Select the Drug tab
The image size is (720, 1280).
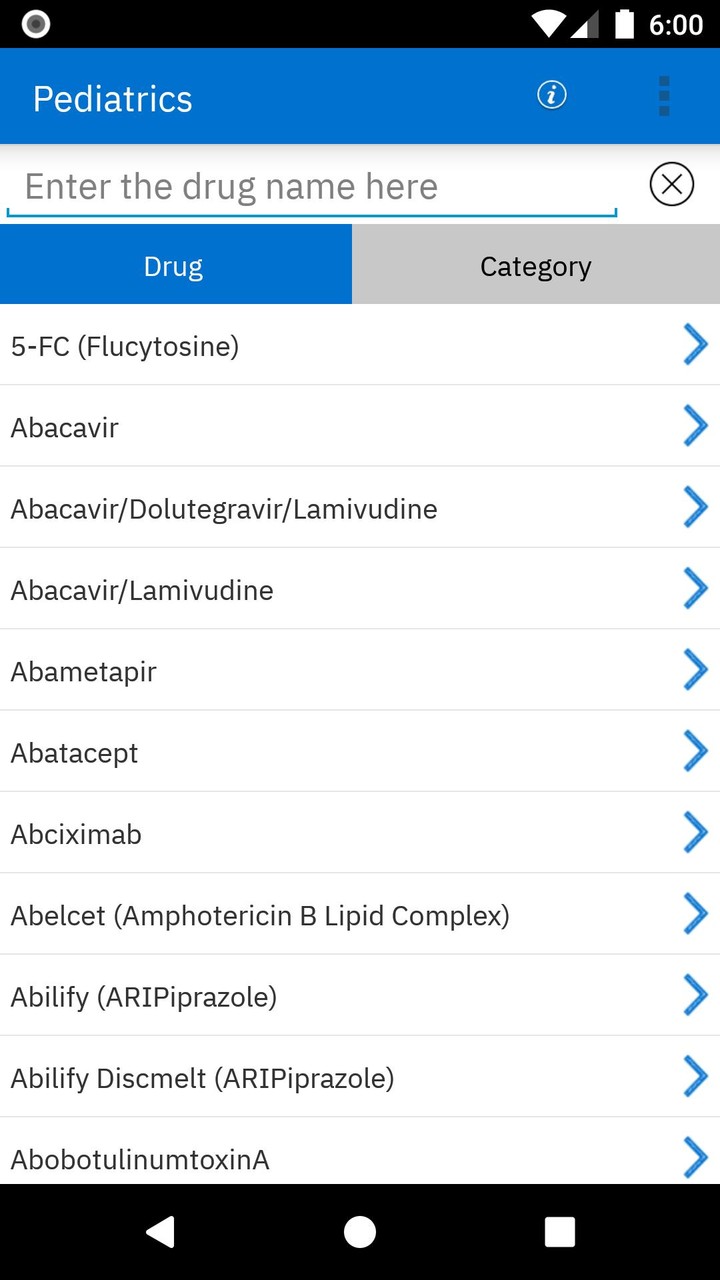point(175,265)
